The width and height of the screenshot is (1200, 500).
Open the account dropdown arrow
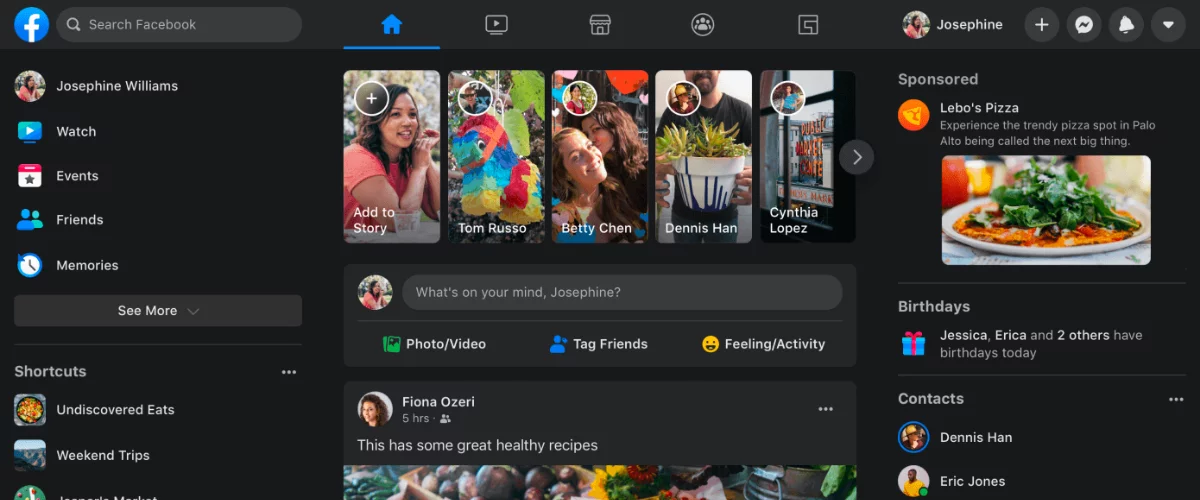pyautogui.click(x=1168, y=24)
